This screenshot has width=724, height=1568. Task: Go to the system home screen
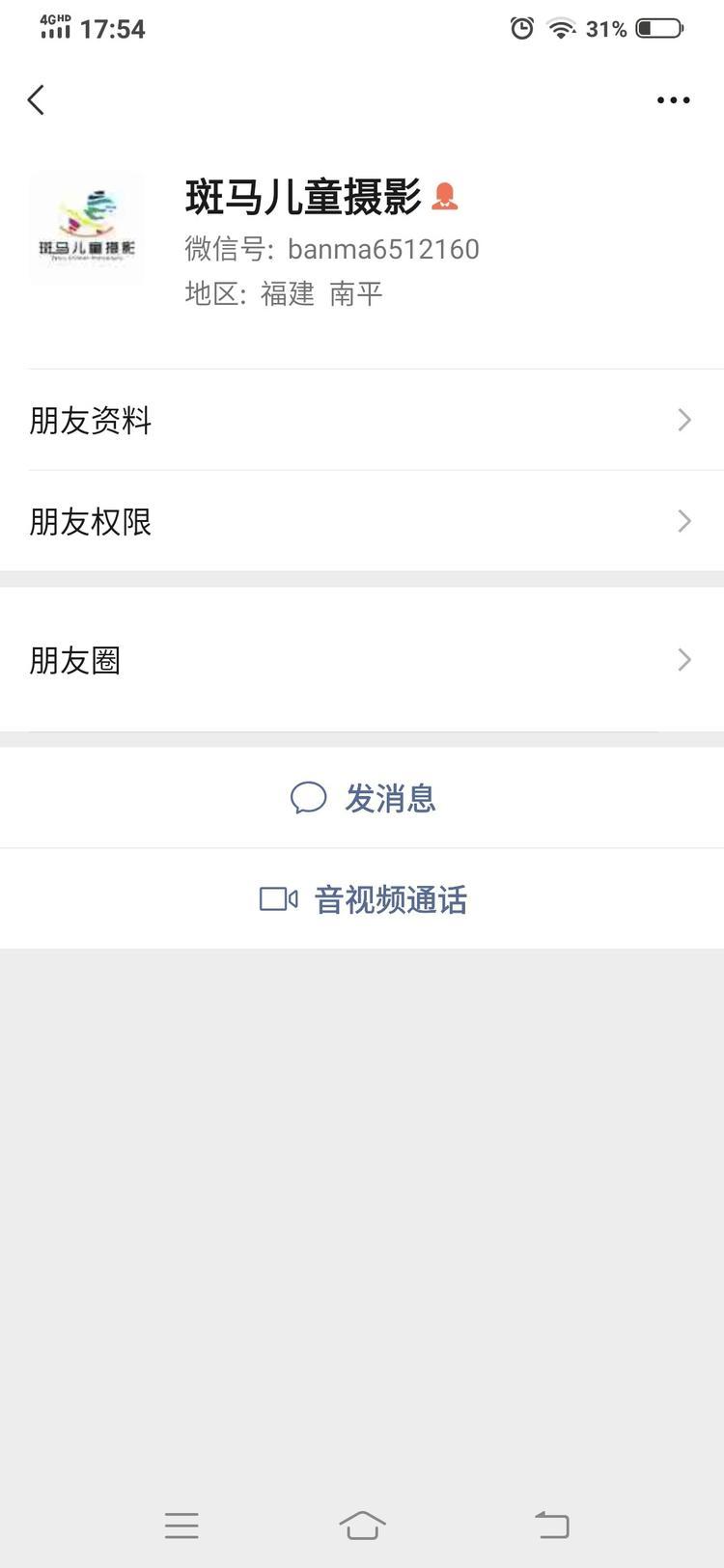(362, 1525)
